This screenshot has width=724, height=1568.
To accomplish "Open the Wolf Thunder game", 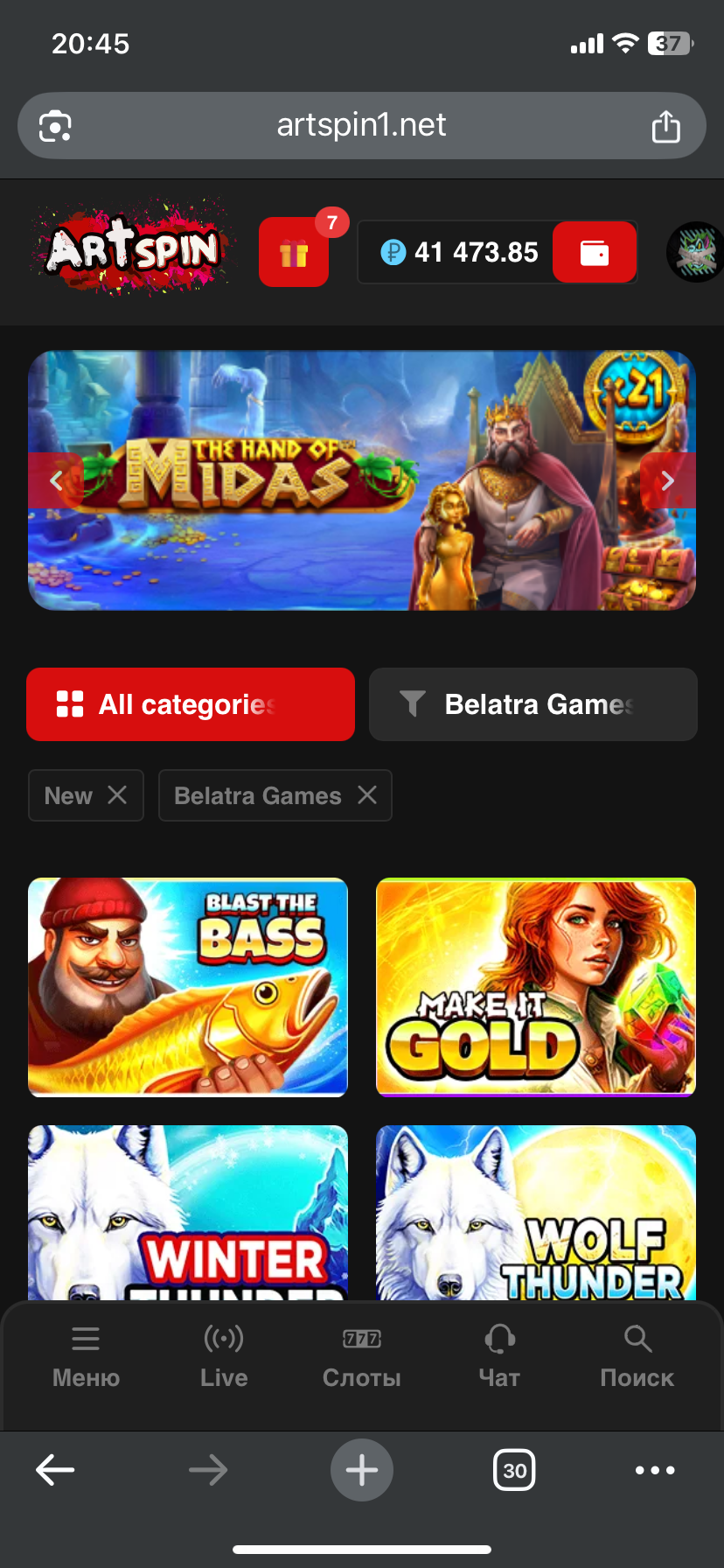I will coord(536,1212).
